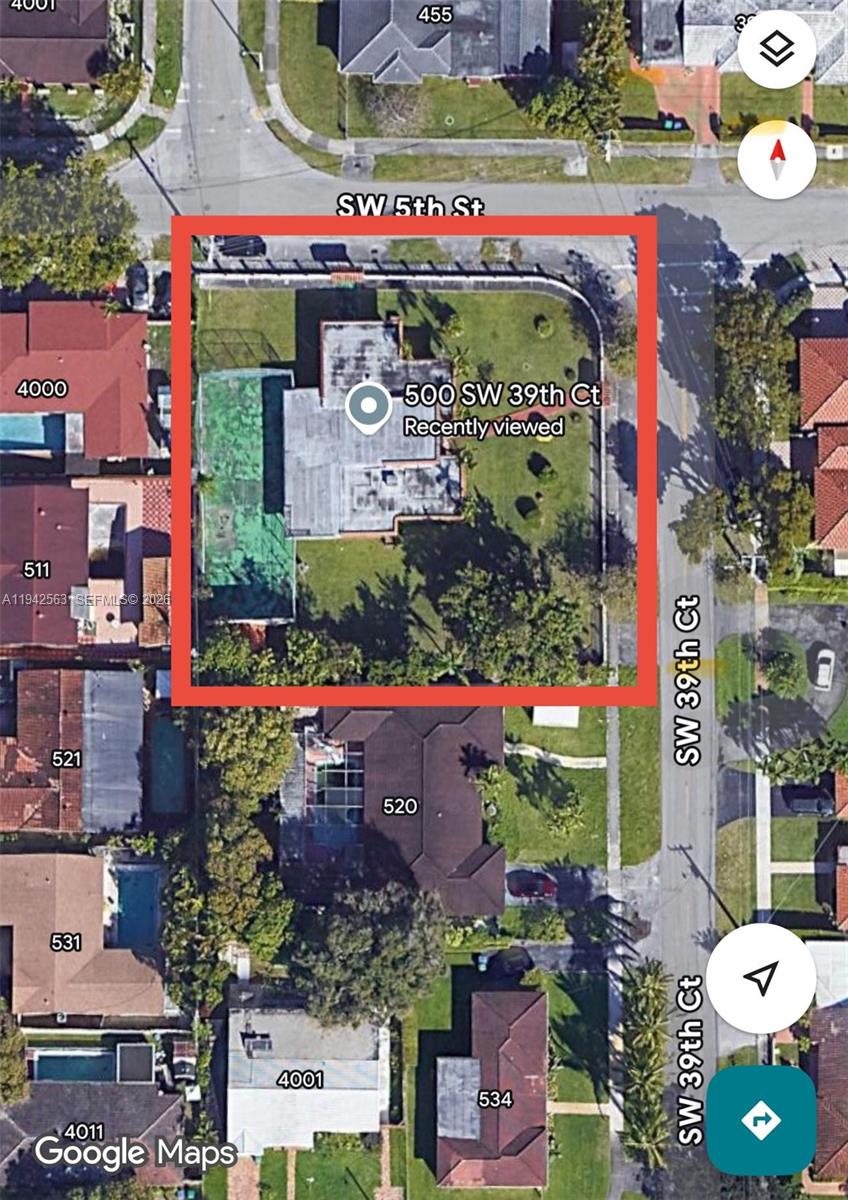Open the '500 SW 39th Ct' info label
The width and height of the screenshot is (848, 1200).
coord(499,397)
